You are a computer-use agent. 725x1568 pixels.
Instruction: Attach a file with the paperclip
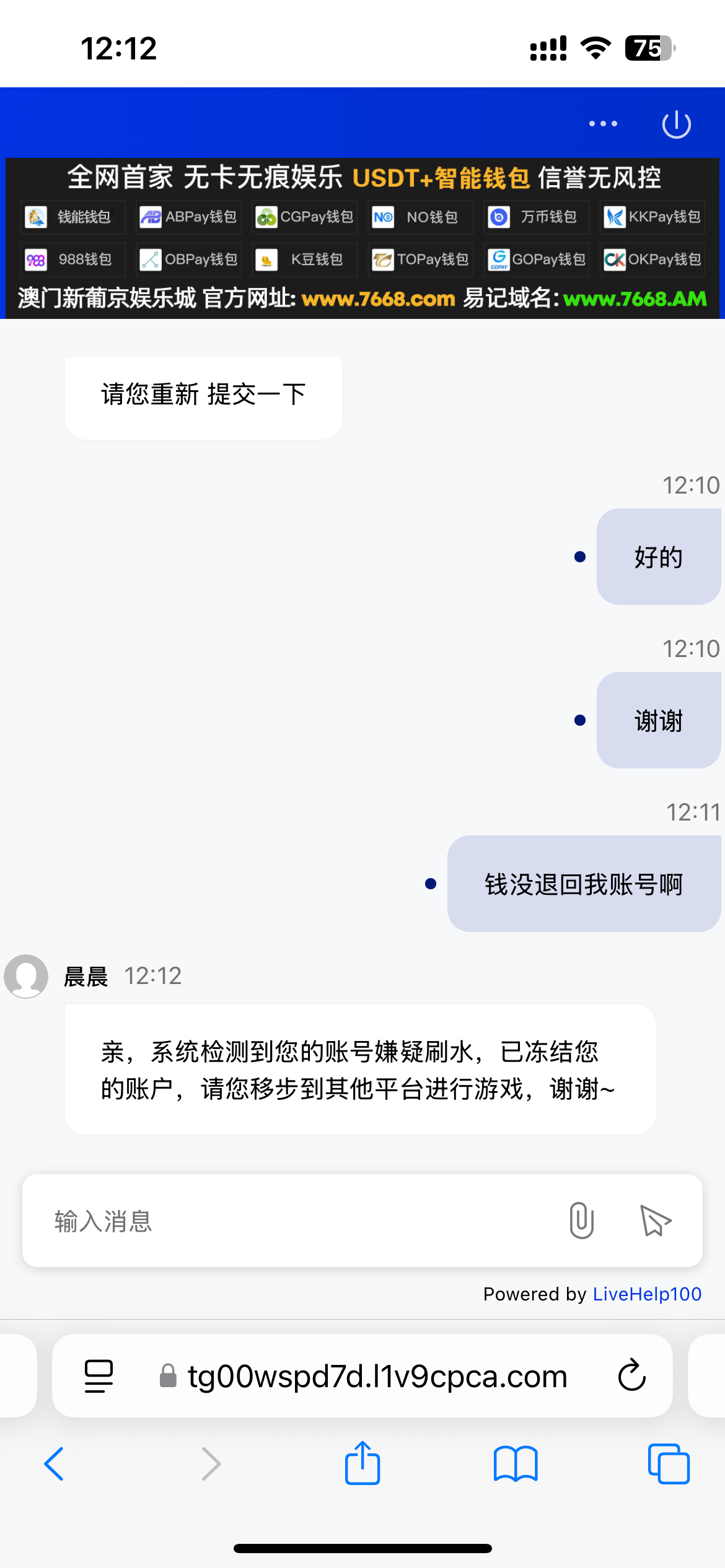pyautogui.click(x=581, y=1221)
